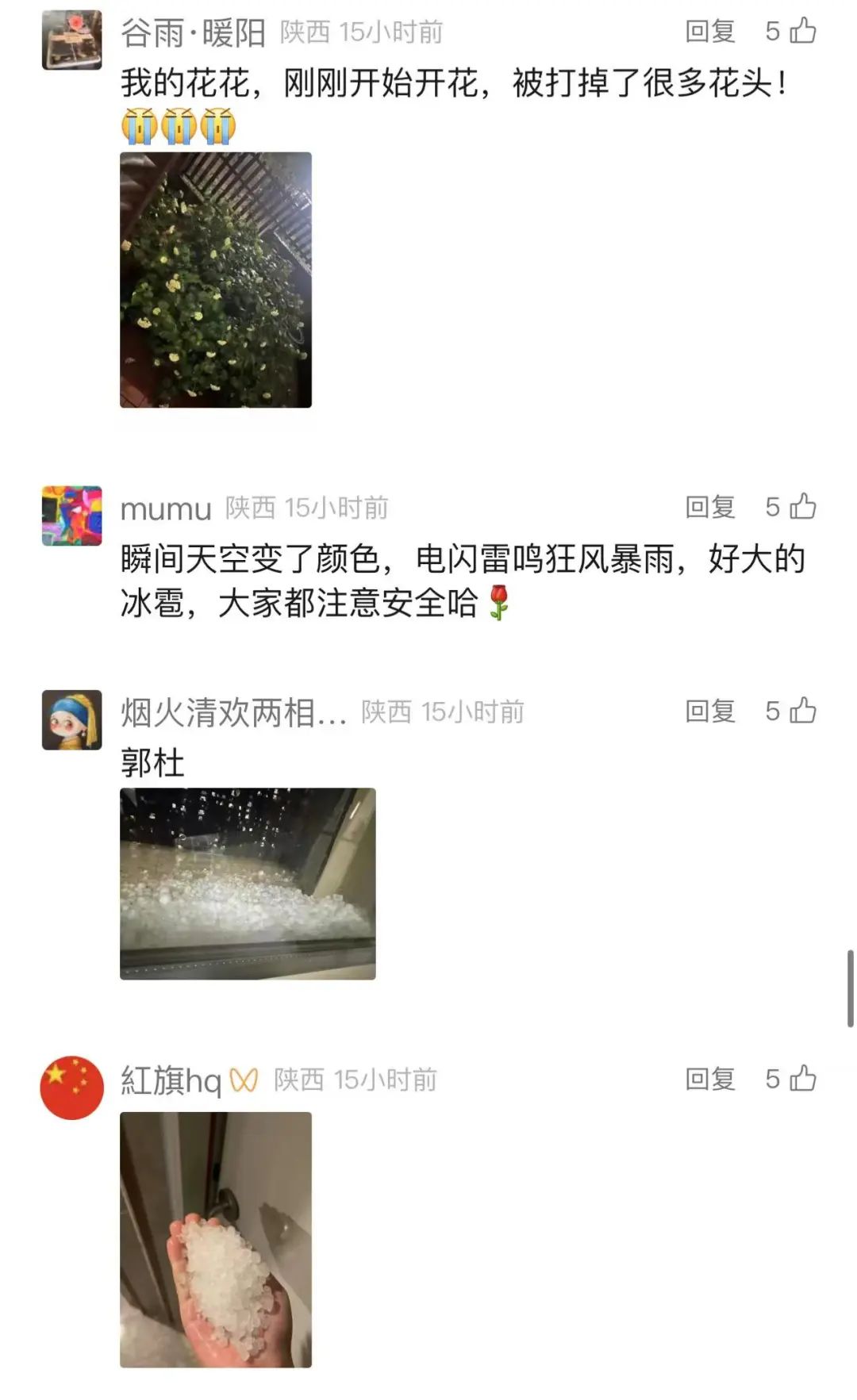Image resolution: width=857 pixels, height=1400 pixels.
Task: Reply to mumu's comment
Action: tap(710, 507)
